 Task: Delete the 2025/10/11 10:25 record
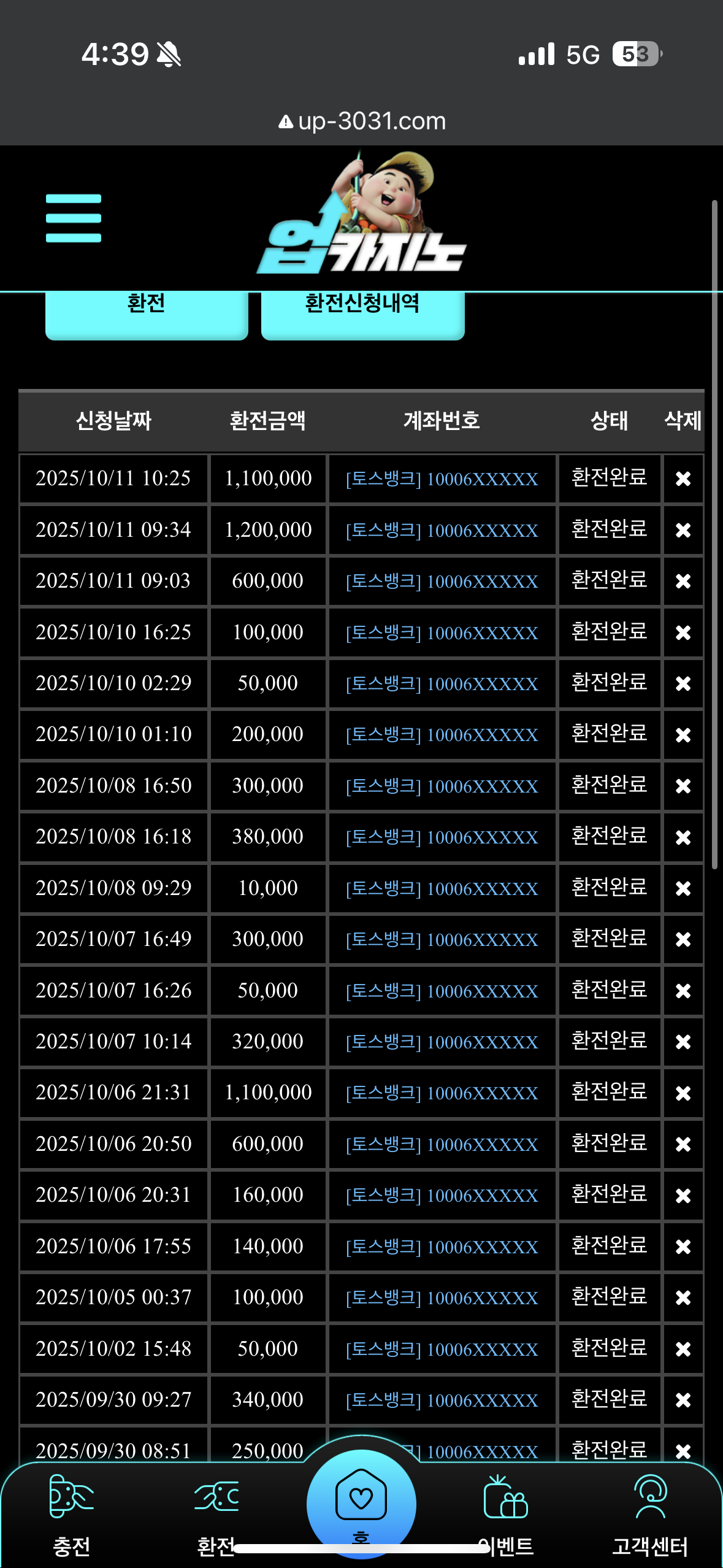[x=683, y=478]
